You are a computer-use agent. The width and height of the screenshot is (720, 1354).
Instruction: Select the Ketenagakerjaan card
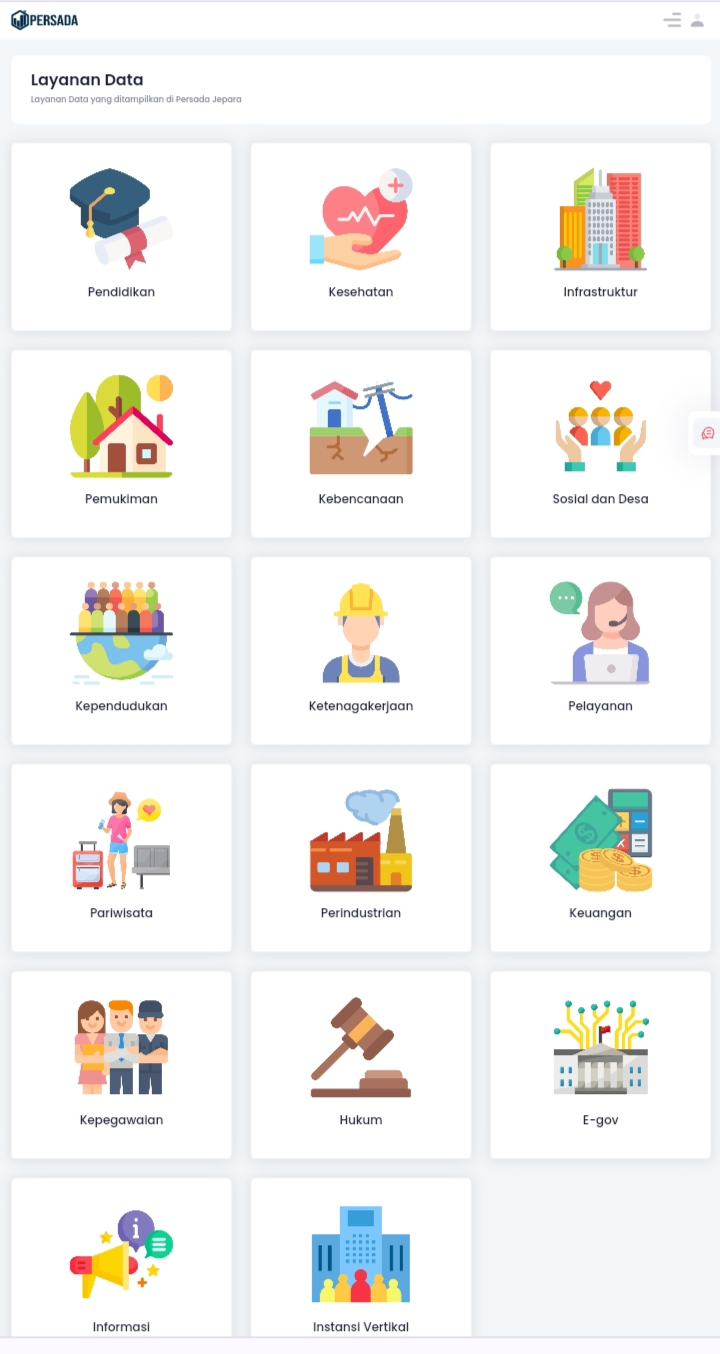pyautogui.click(x=361, y=651)
